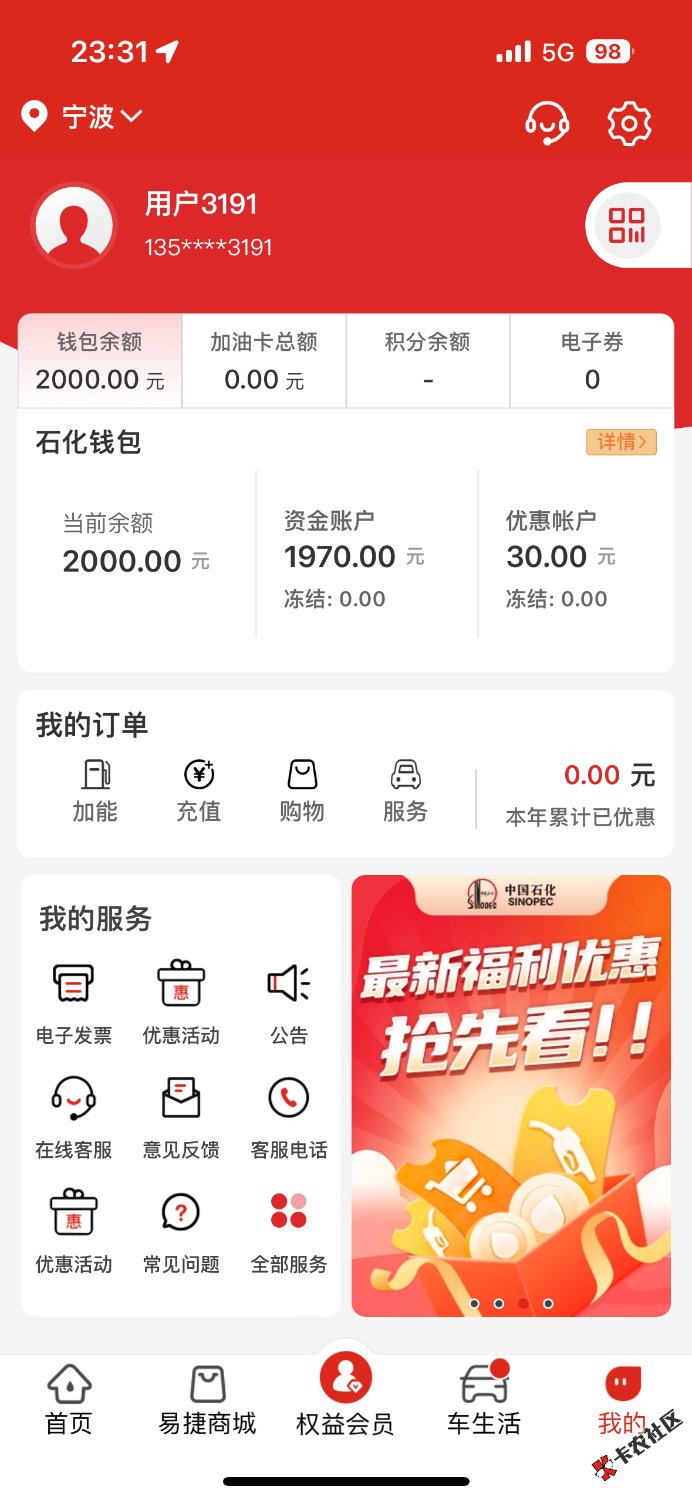Open the QR code button

[627, 225]
